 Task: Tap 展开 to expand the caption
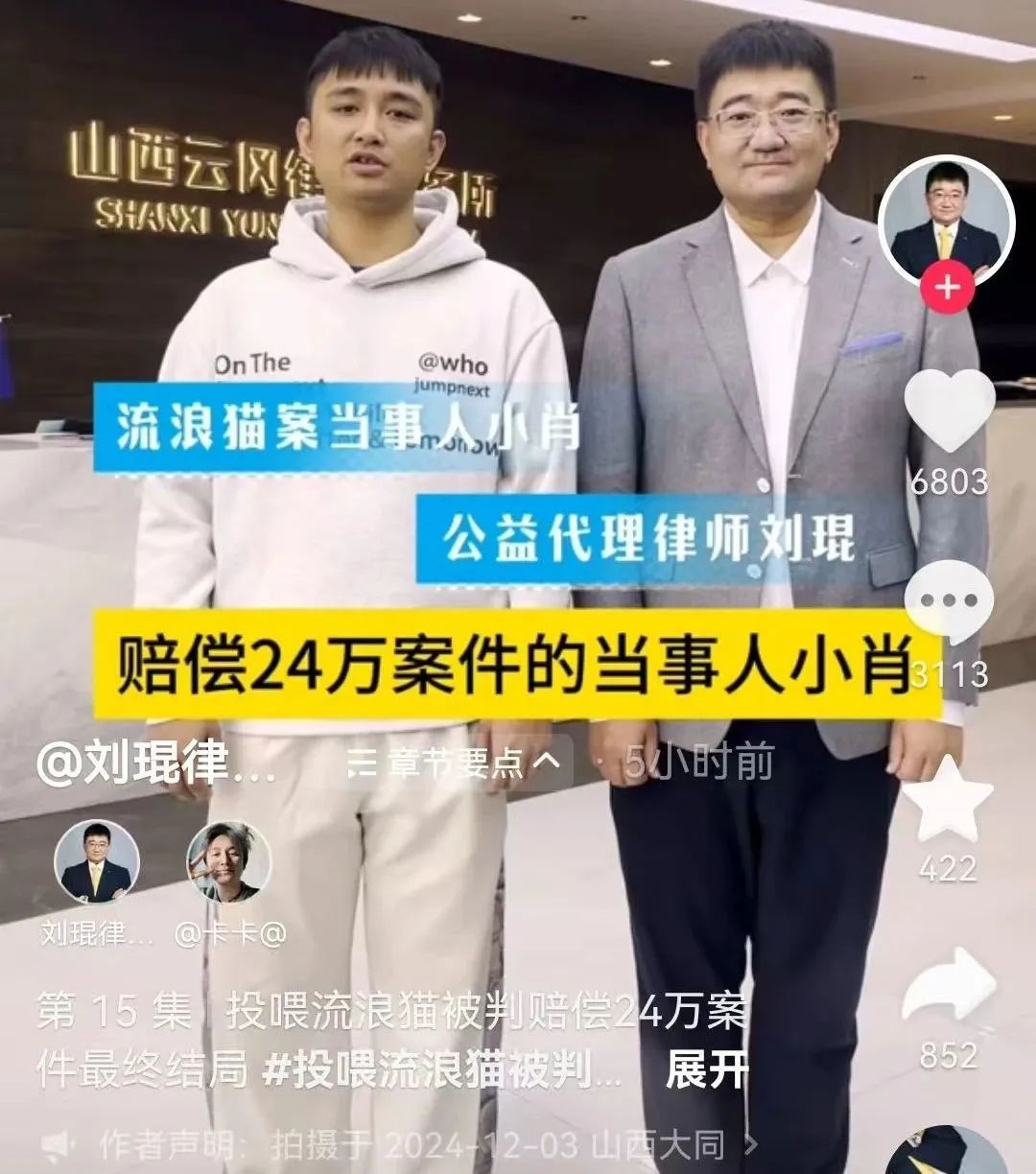coord(707,1070)
